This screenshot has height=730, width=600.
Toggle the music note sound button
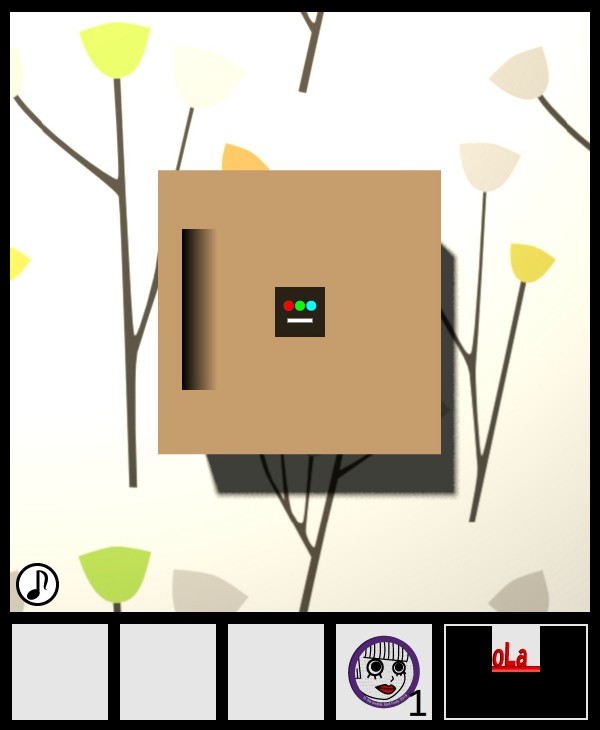click(x=37, y=584)
